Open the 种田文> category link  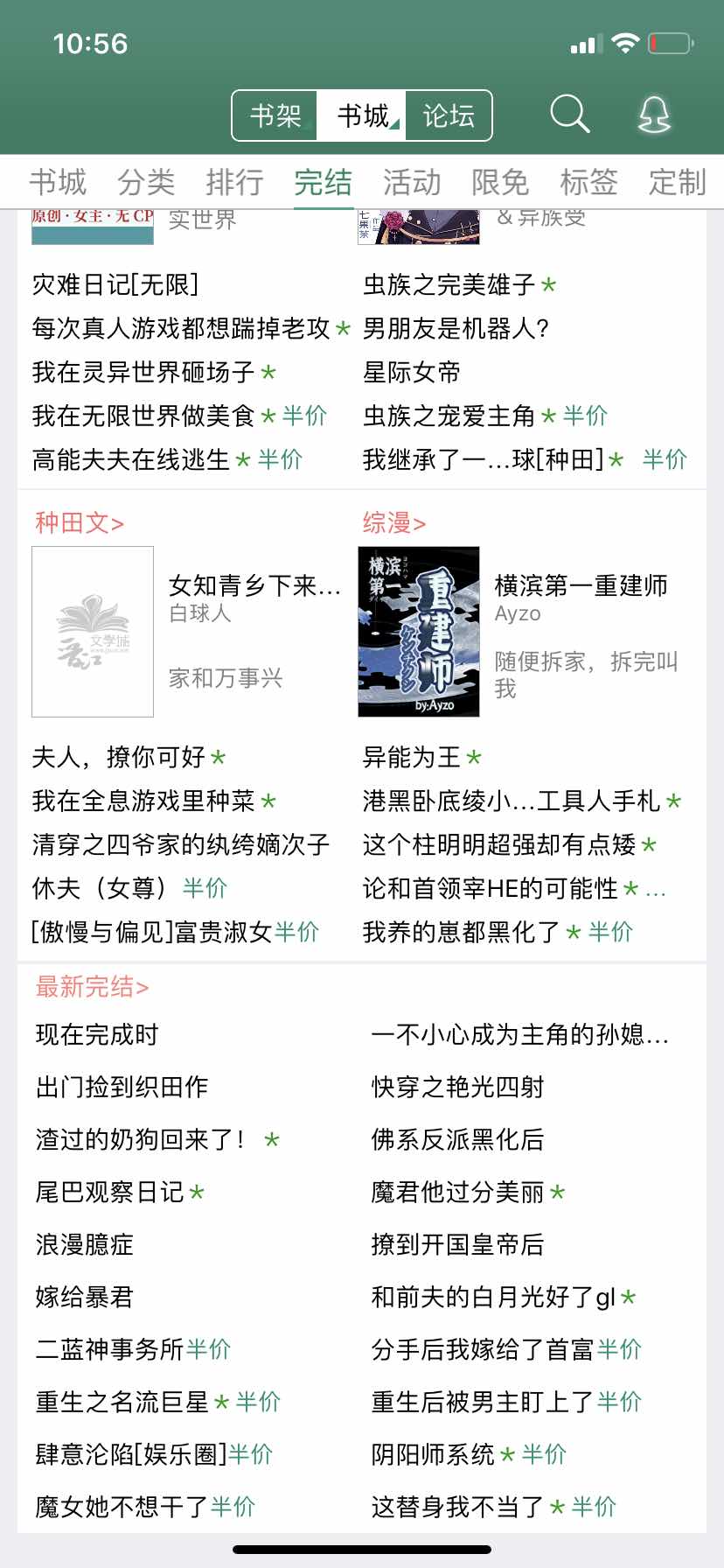coord(80,522)
